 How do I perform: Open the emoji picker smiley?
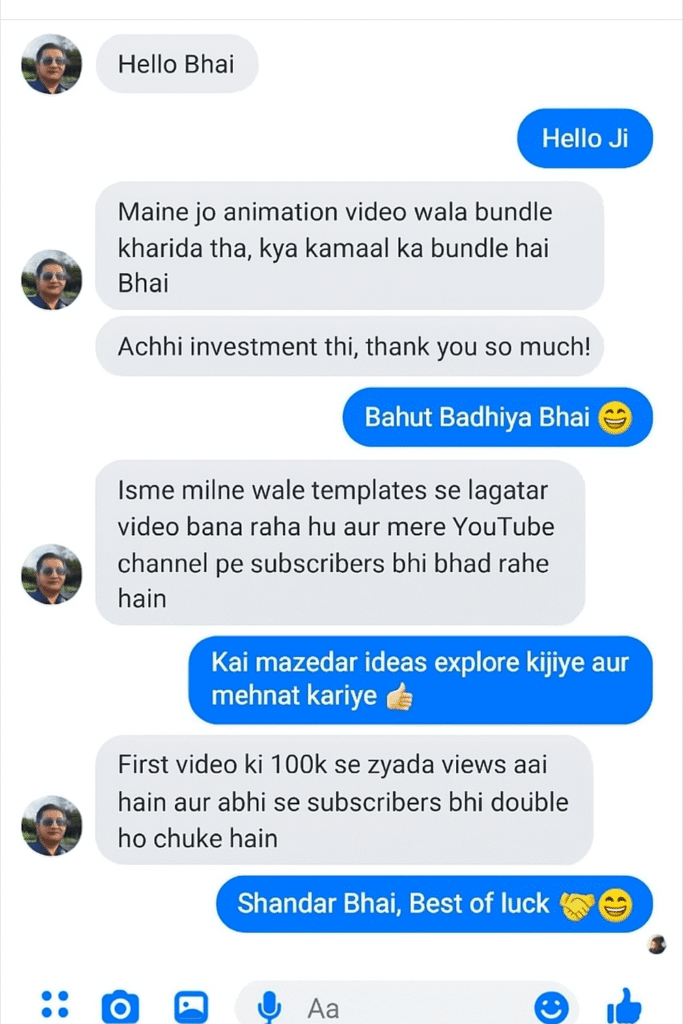coord(551,1006)
